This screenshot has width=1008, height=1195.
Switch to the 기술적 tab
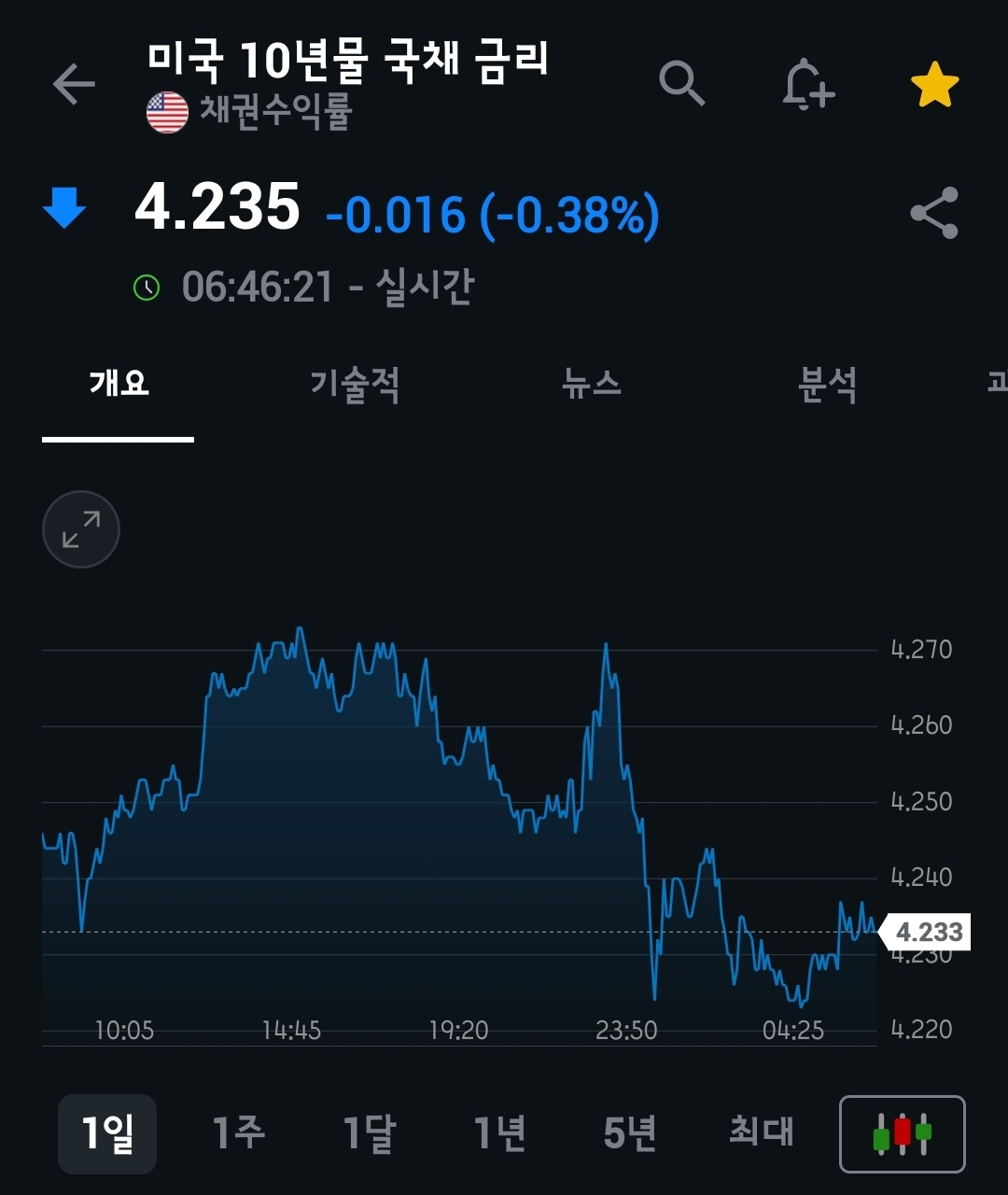[355, 384]
